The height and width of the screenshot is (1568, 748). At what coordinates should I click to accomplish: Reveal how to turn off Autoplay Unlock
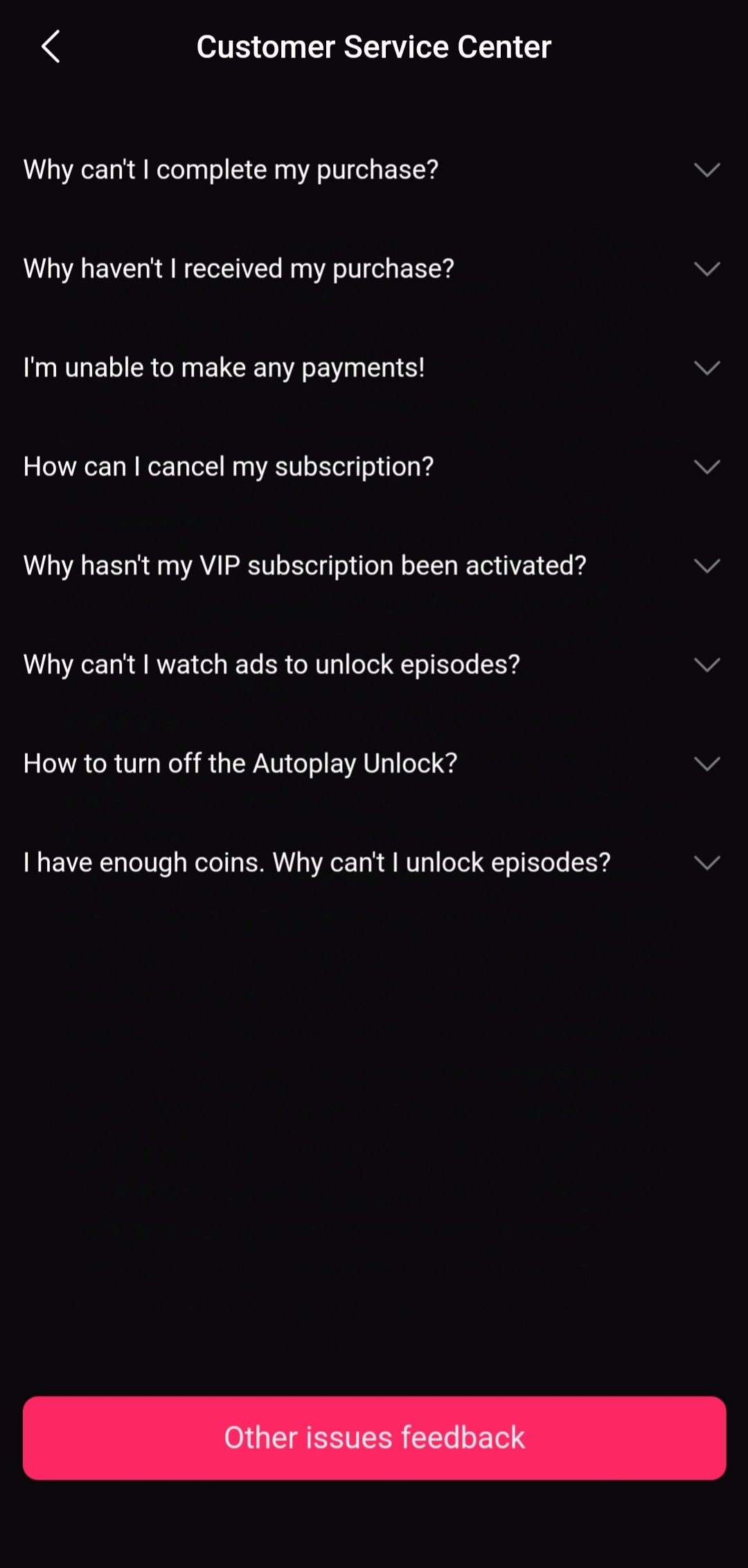pos(706,764)
